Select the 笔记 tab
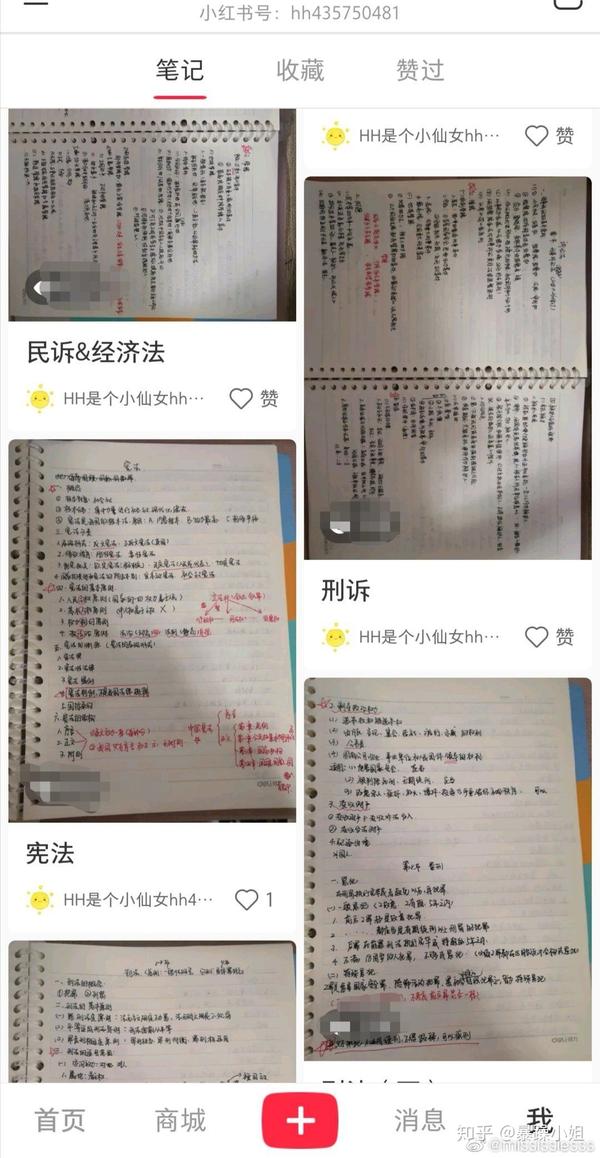 tap(180, 70)
